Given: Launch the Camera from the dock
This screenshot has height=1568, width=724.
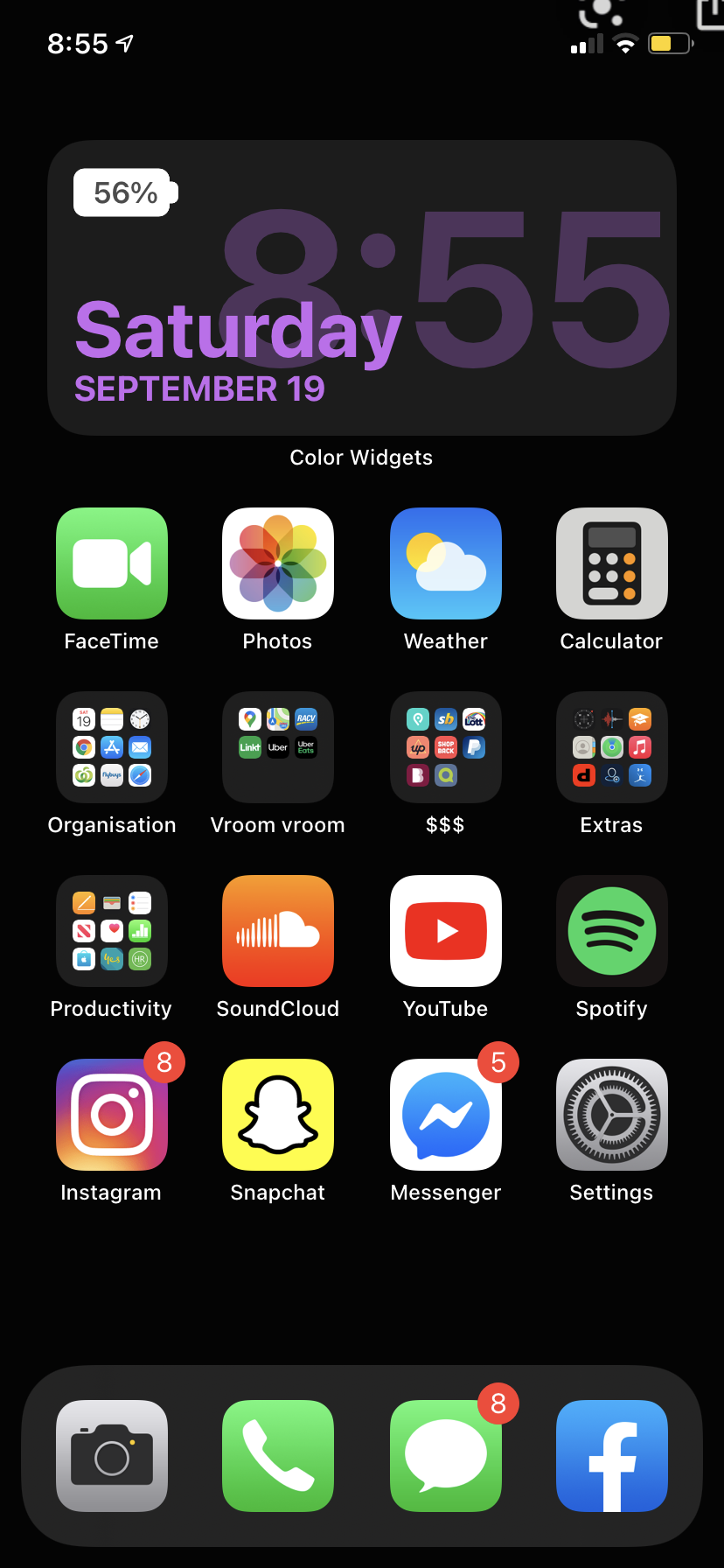Looking at the screenshot, I should [111, 1455].
